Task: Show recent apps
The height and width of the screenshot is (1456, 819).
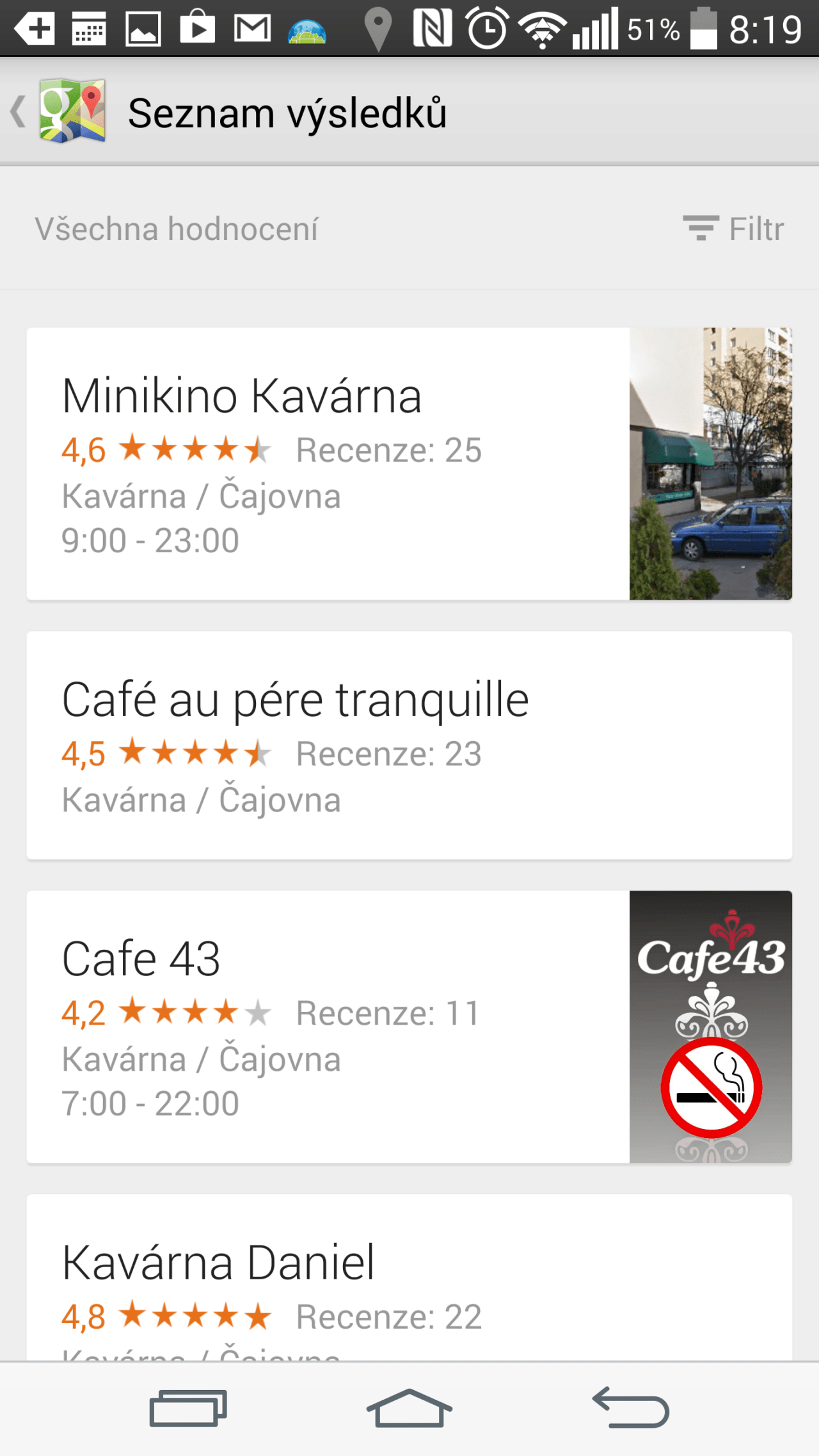Action: 188,1408
